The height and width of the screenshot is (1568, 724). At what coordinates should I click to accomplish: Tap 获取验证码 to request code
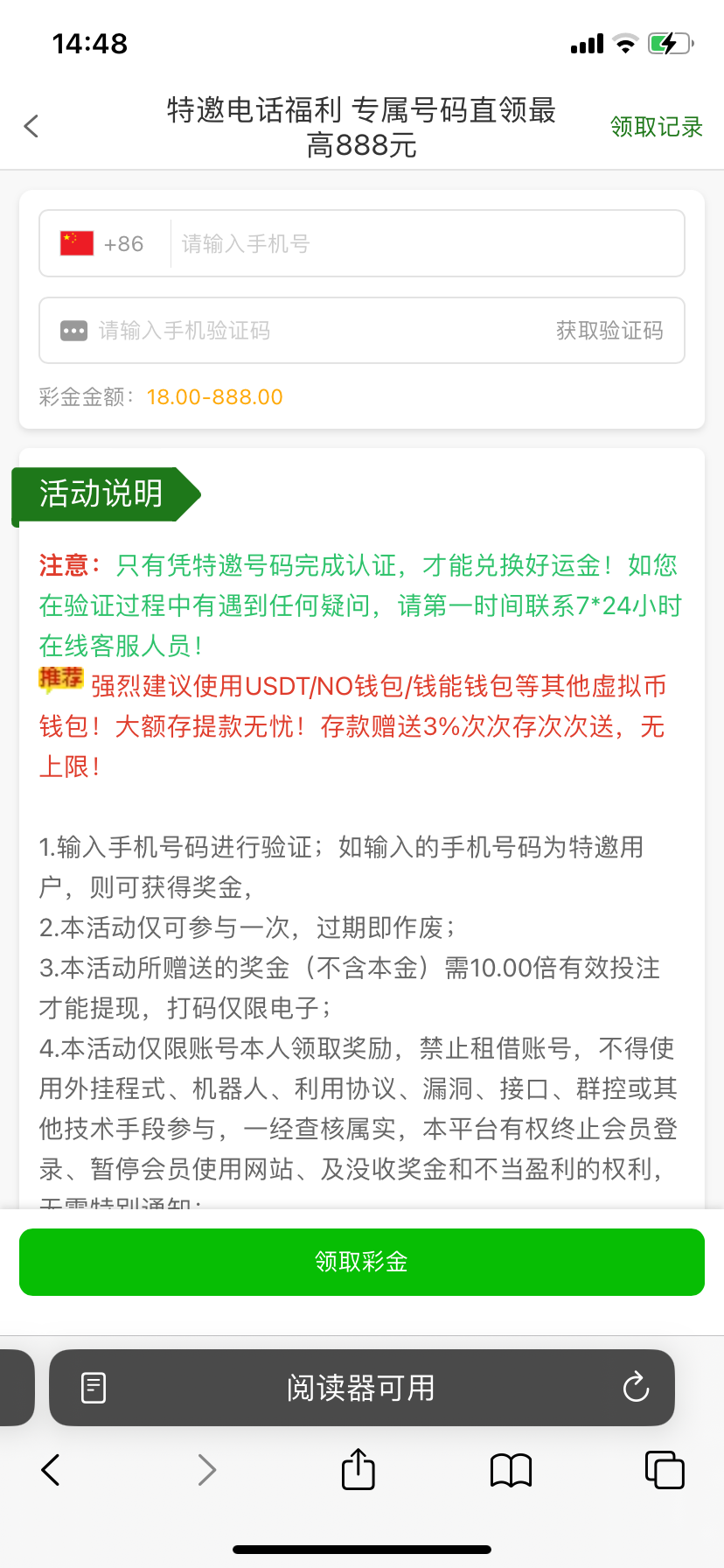coord(609,331)
